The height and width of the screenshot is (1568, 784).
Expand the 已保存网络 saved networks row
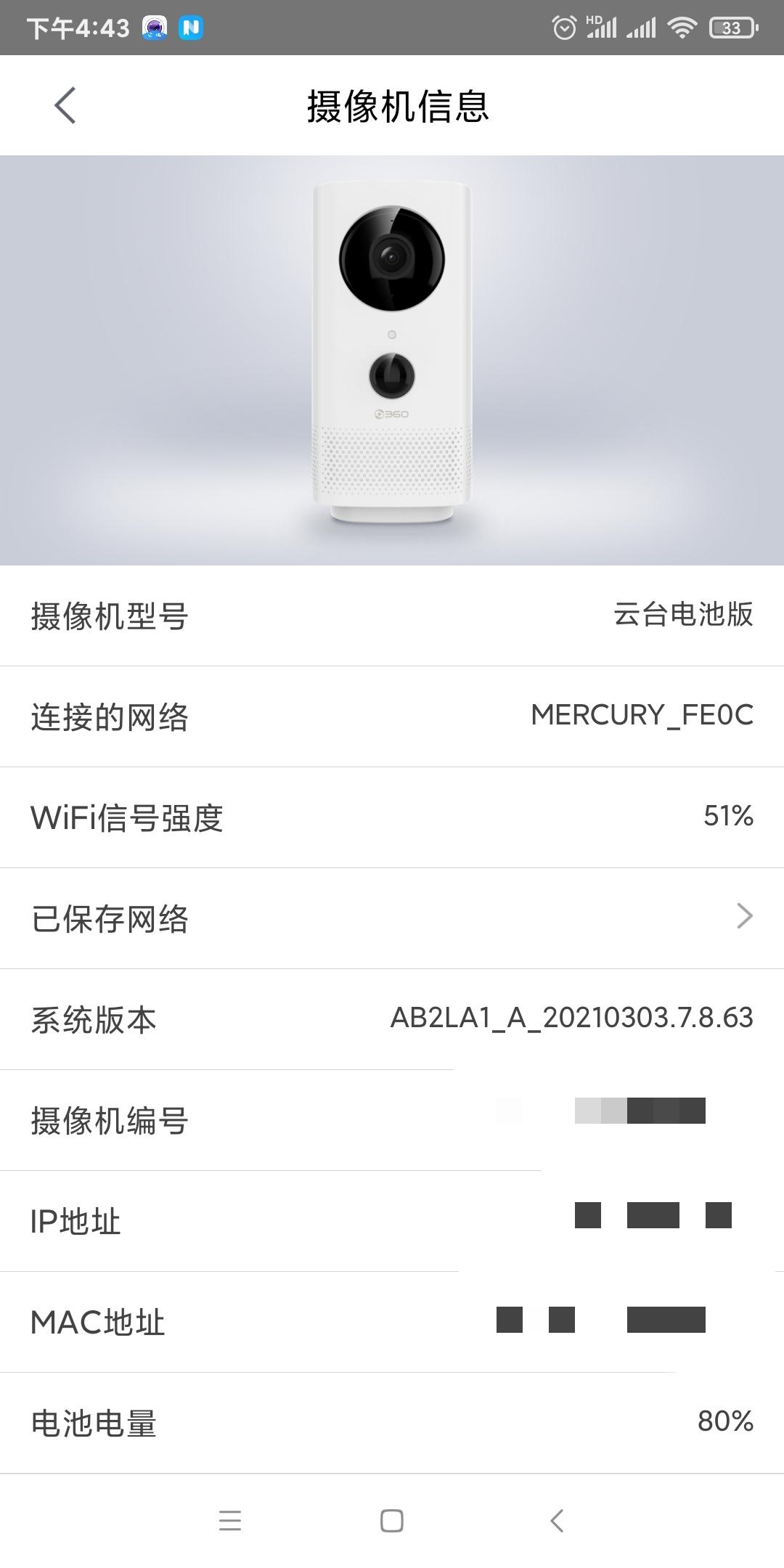pyautogui.click(x=392, y=917)
